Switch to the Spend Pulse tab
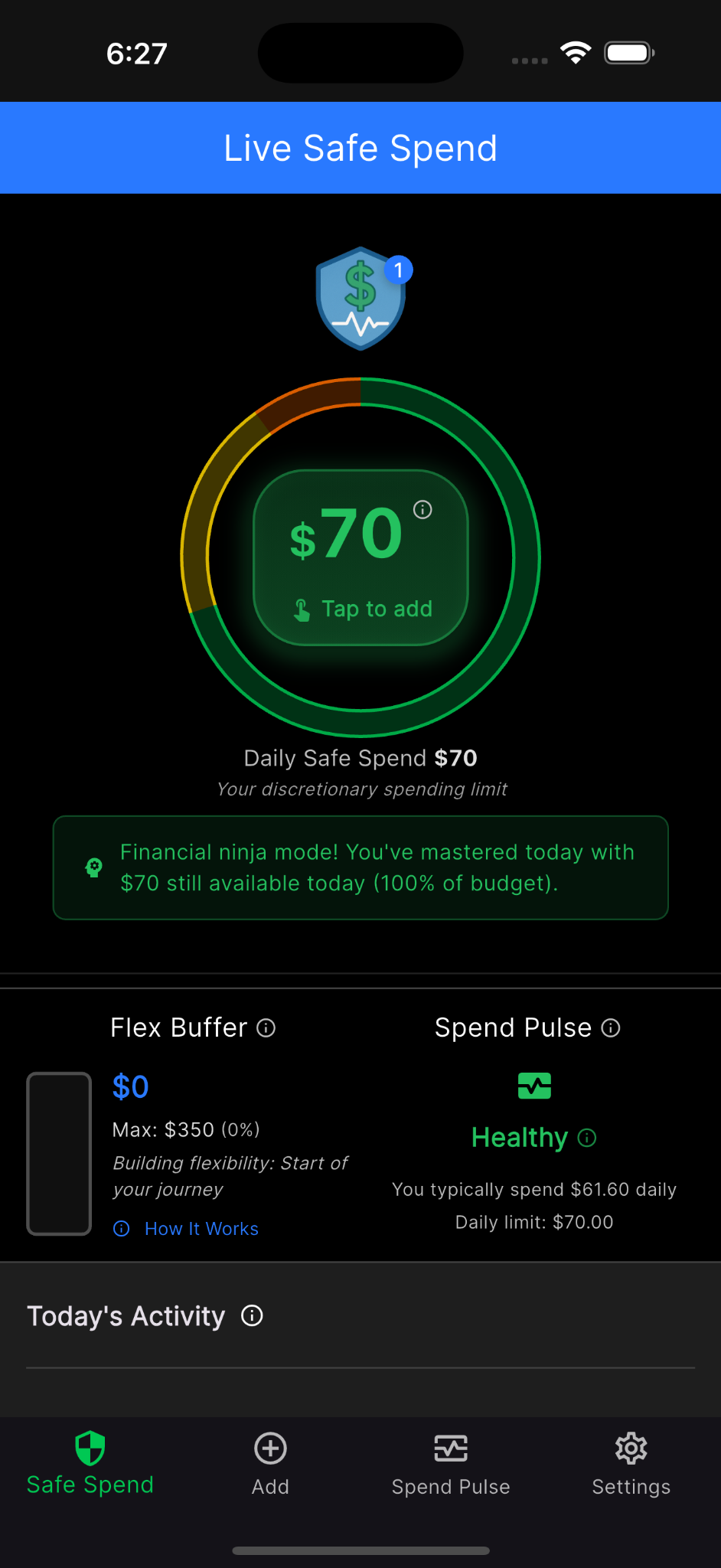 pyautogui.click(x=451, y=1465)
